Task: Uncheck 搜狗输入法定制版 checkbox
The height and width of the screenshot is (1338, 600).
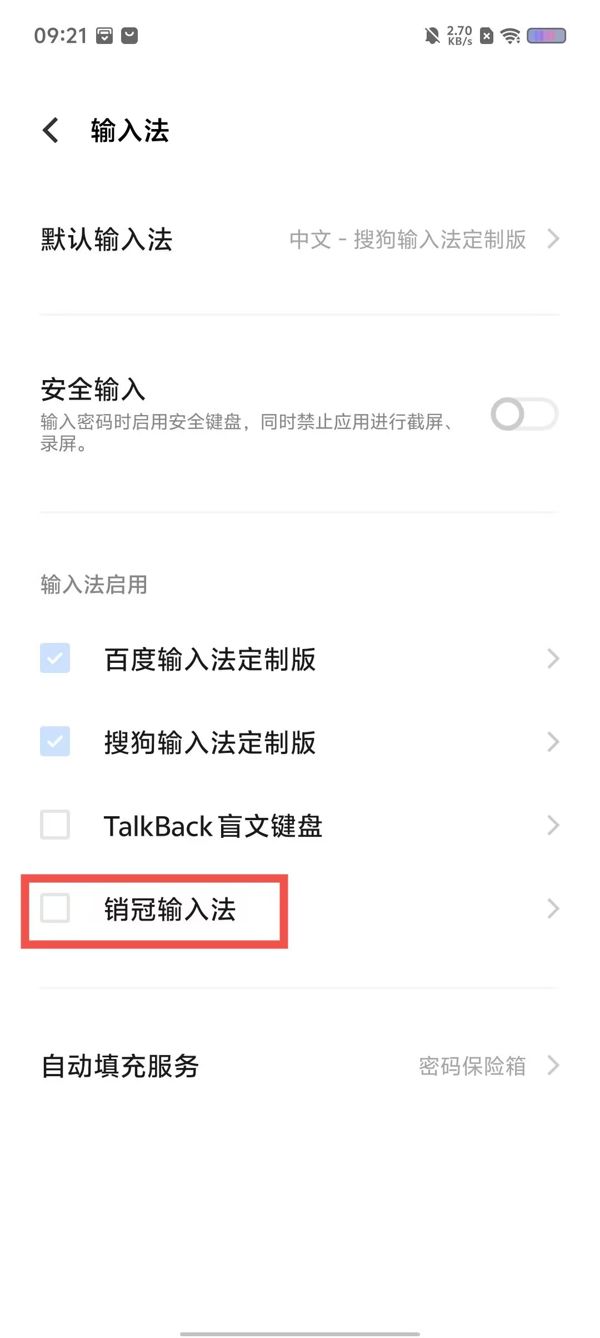Action: click(55, 741)
